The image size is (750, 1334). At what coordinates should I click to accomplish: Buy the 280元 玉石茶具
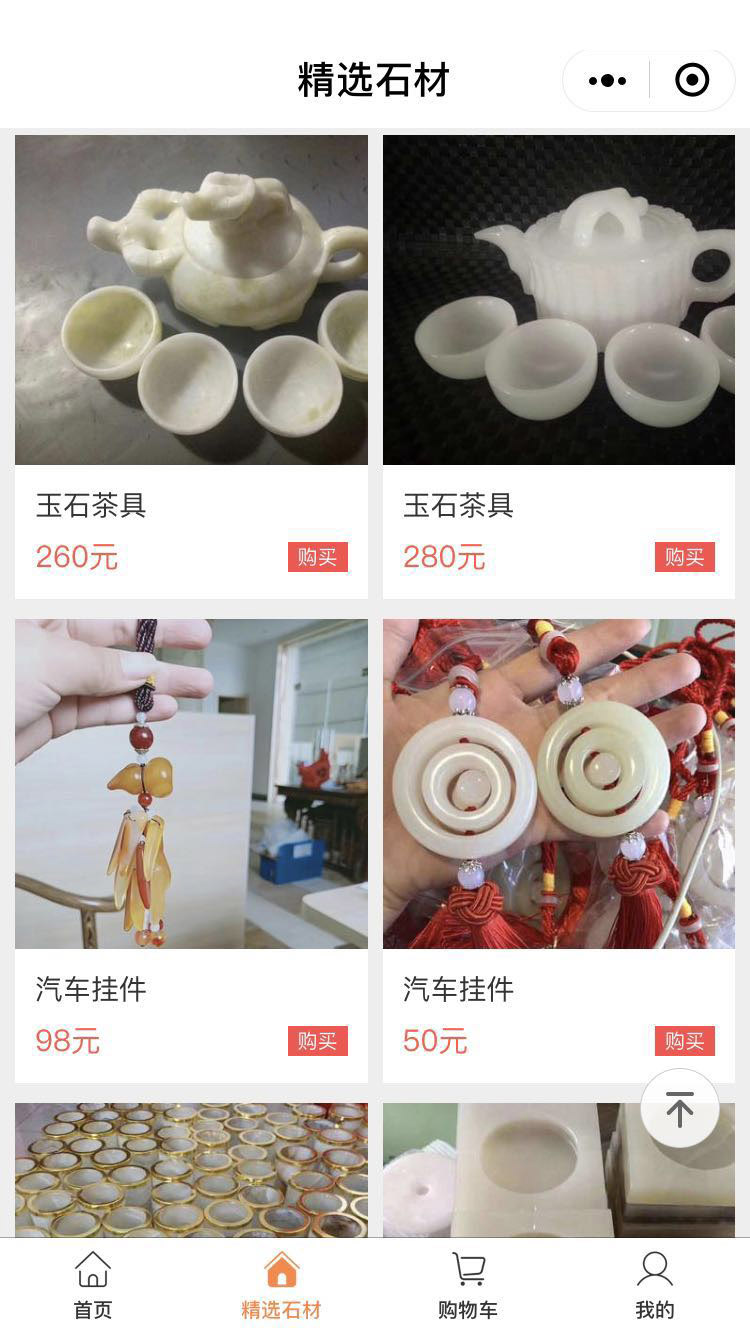click(684, 557)
